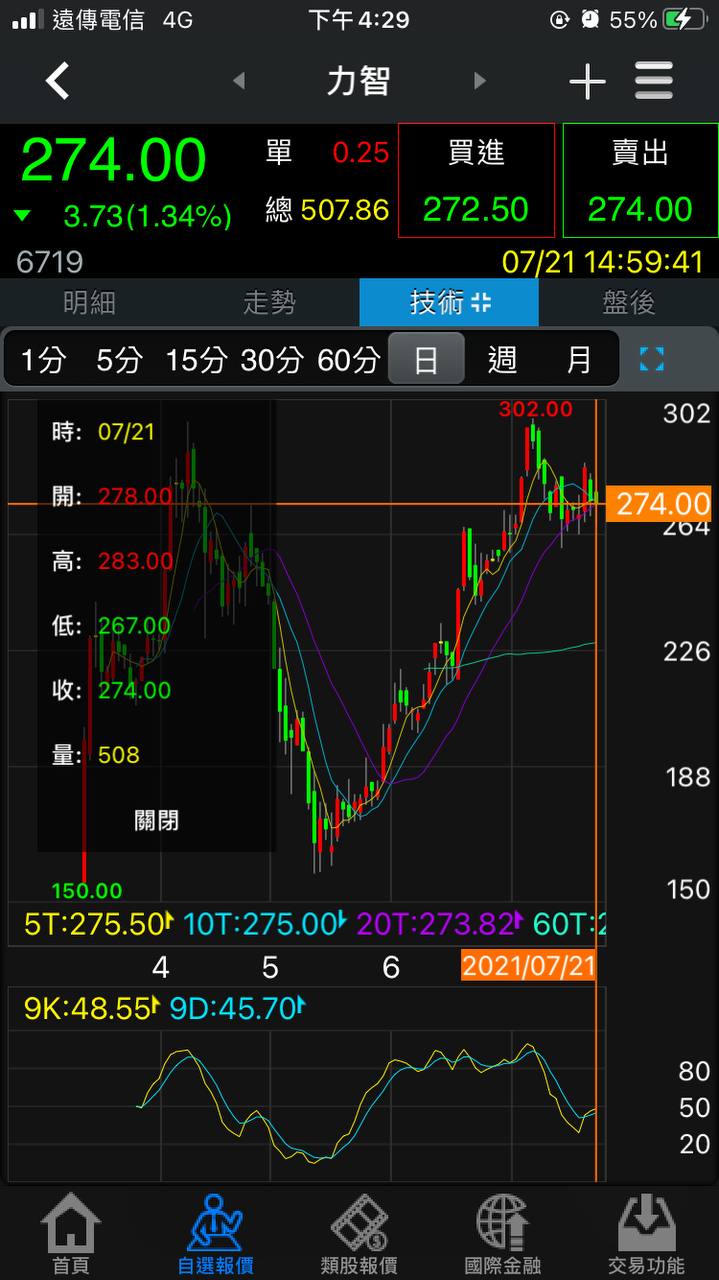Open the hamburger menu
Screen dimensions: 719x1280
point(654,81)
